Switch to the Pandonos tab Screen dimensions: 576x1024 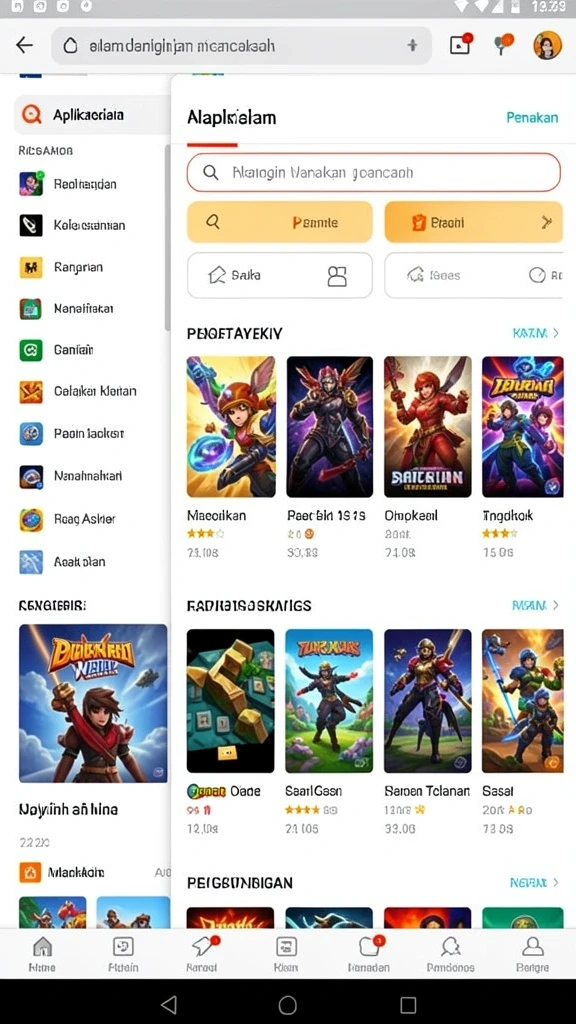pyautogui.click(x=451, y=953)
